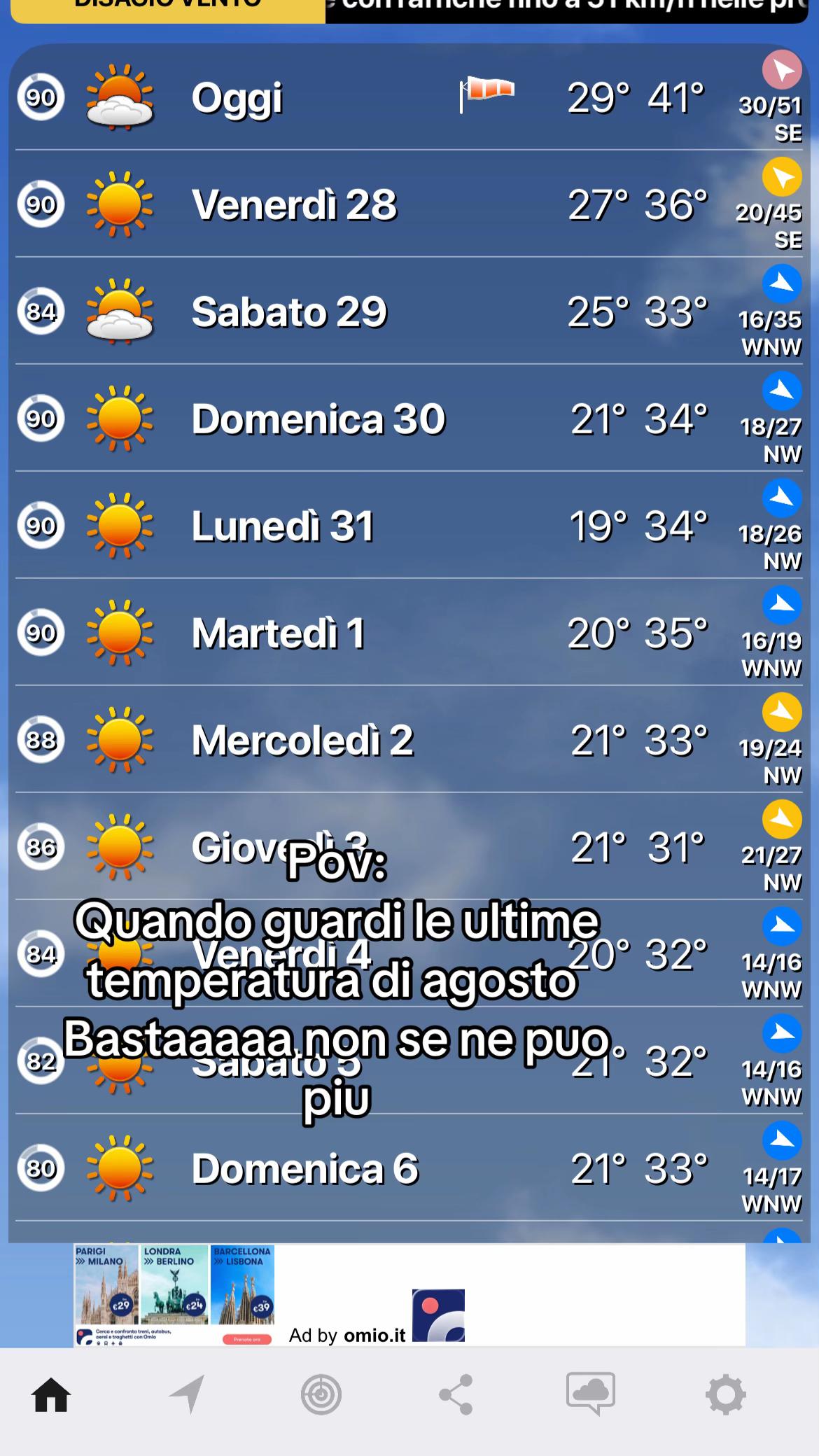Open the radar tab
The image size is (819, 1456).
pyautogui.click(x=321, y=1394)
